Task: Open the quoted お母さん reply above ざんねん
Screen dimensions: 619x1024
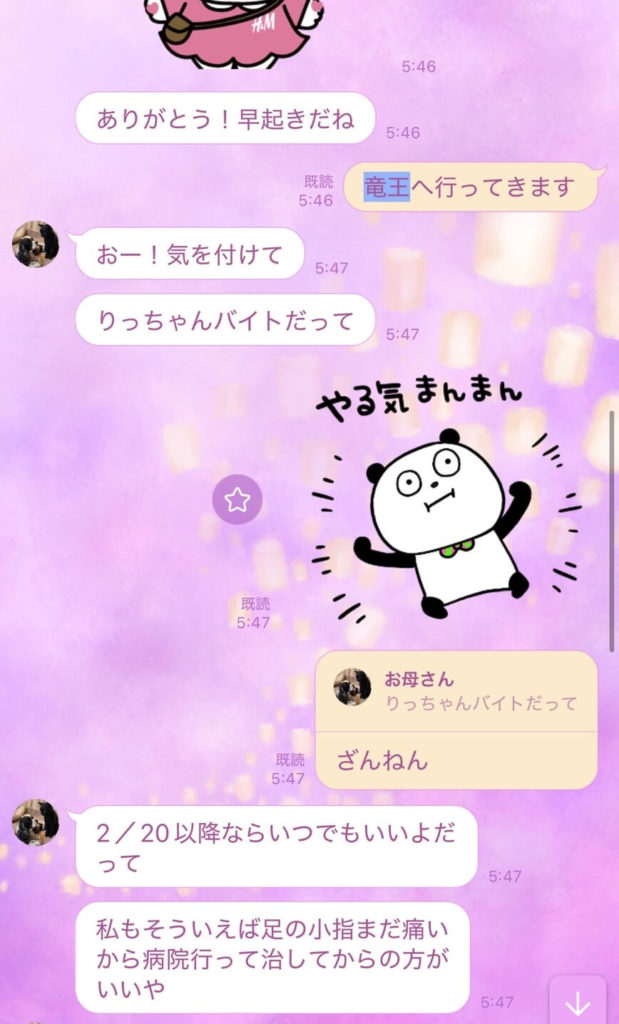Action: 456,691
